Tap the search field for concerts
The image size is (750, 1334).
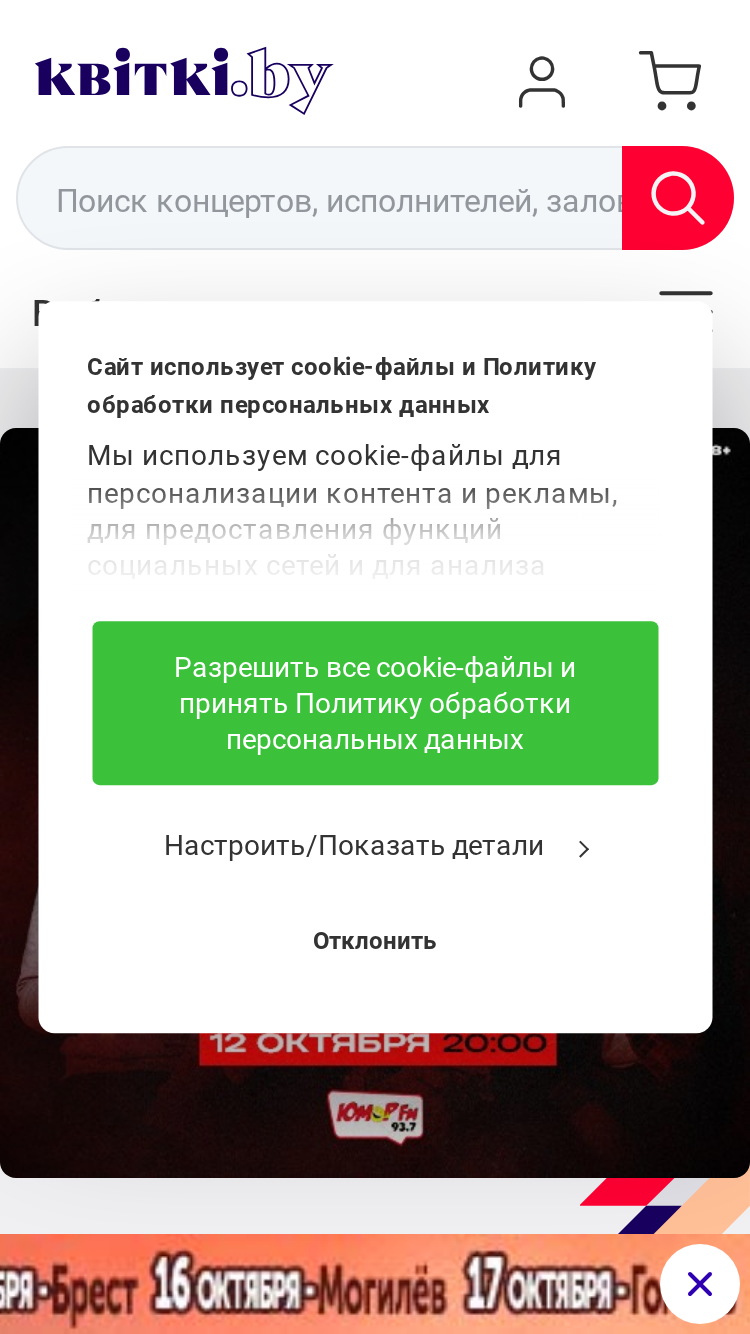[320, 198]
